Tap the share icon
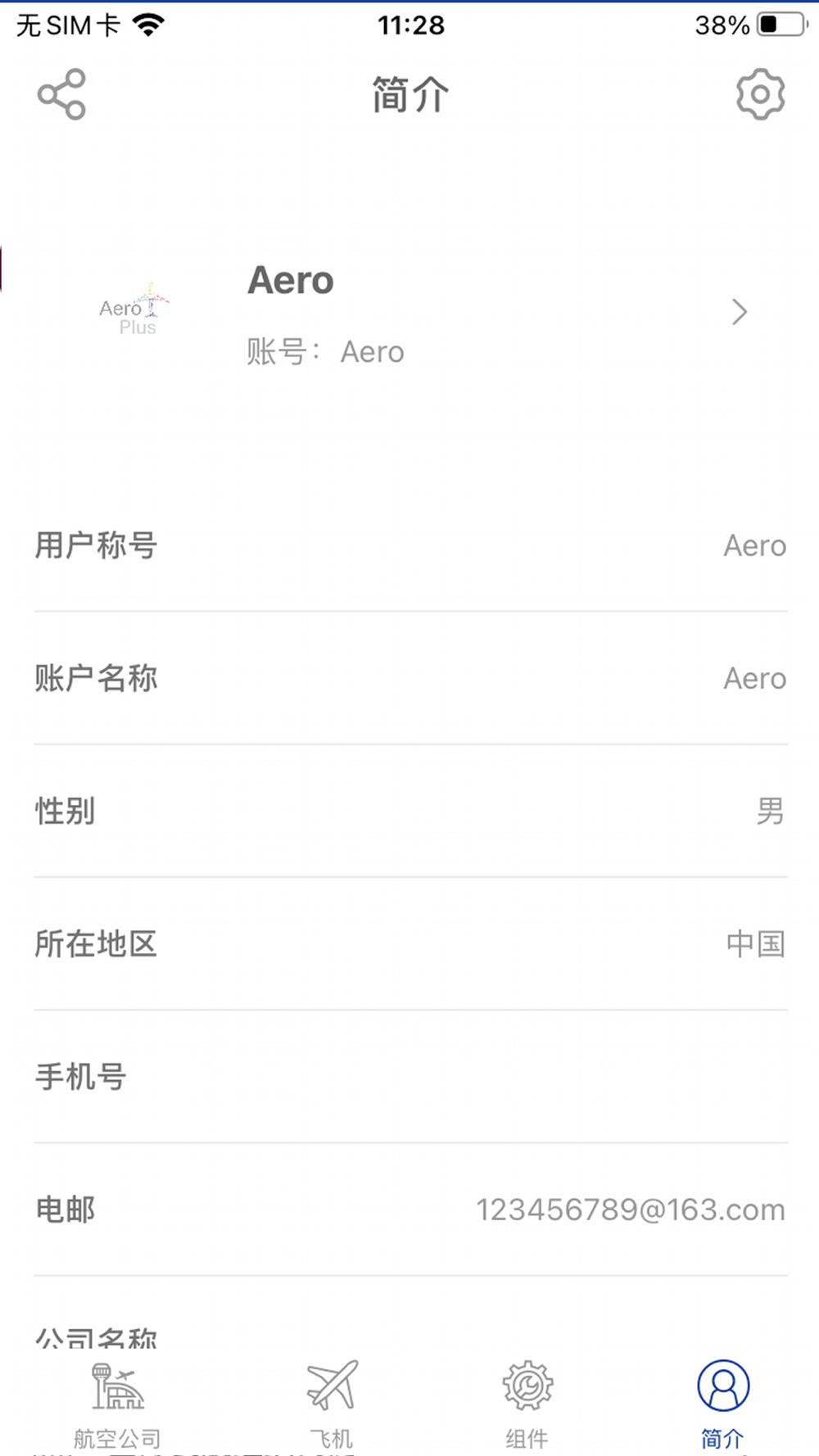 (x=61, y=94)
